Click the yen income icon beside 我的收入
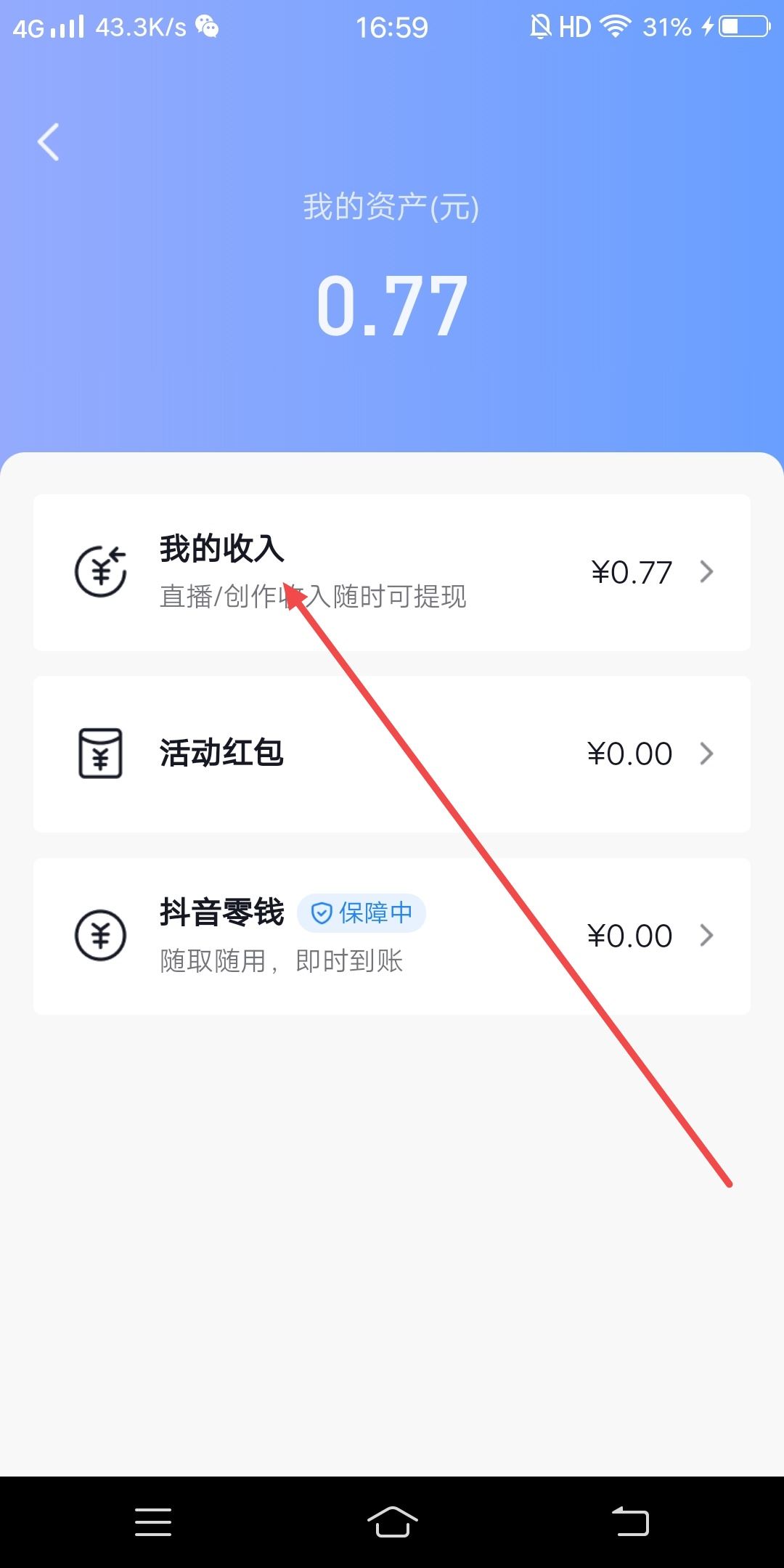 [101, 573]
